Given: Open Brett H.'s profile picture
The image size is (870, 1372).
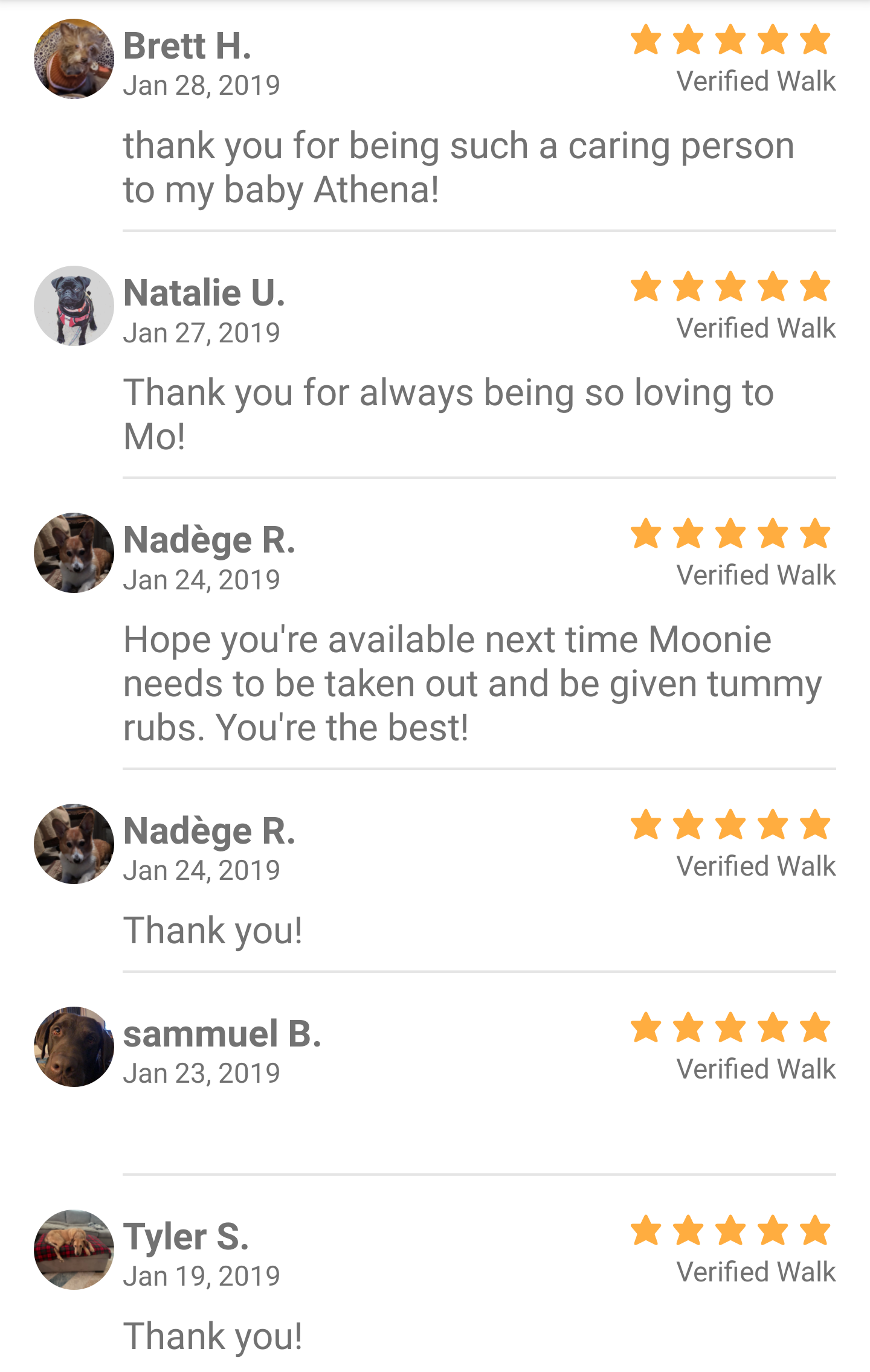Looking at the screenshot, I should [74, 59].
